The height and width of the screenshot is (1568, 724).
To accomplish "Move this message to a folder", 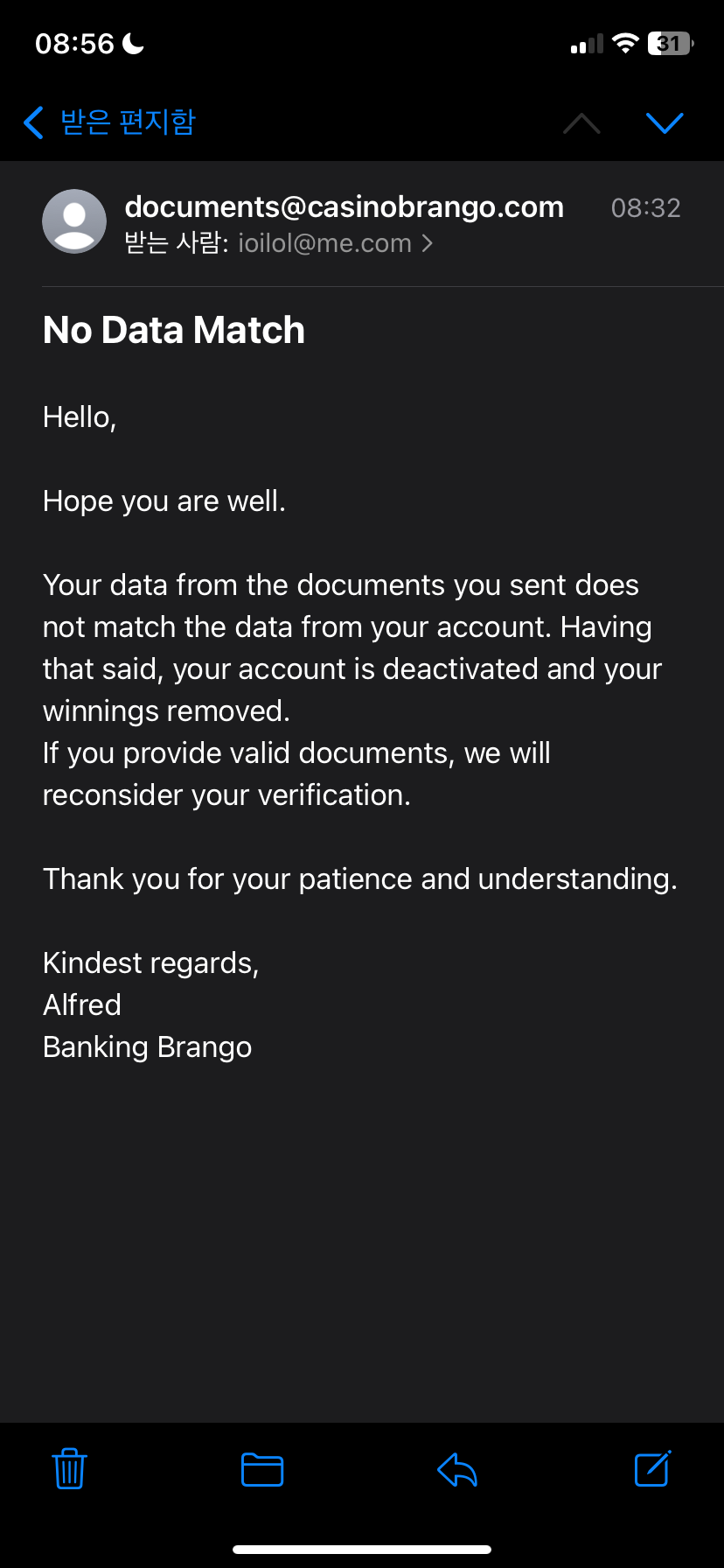I will pos(261,1469).
